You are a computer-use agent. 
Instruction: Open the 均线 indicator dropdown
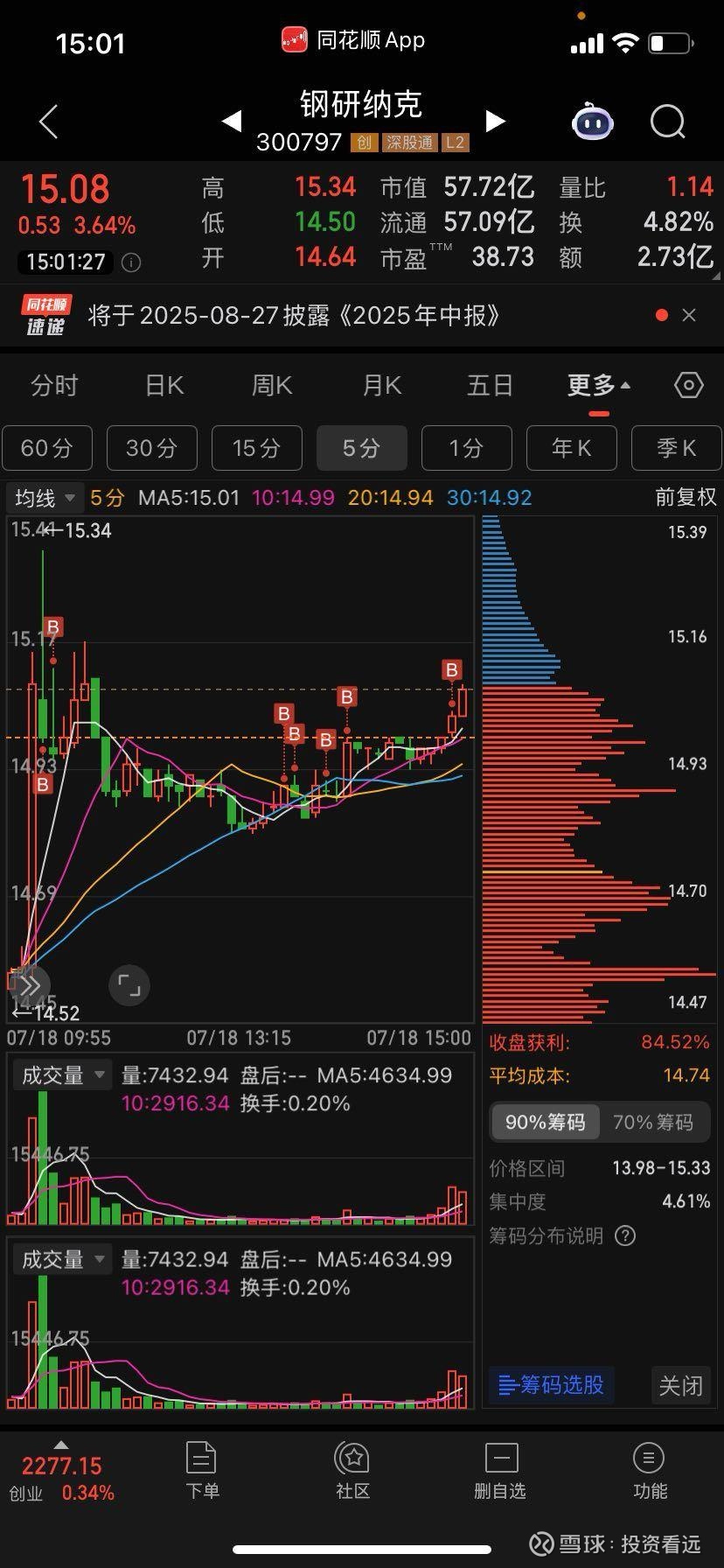(45, 498)
